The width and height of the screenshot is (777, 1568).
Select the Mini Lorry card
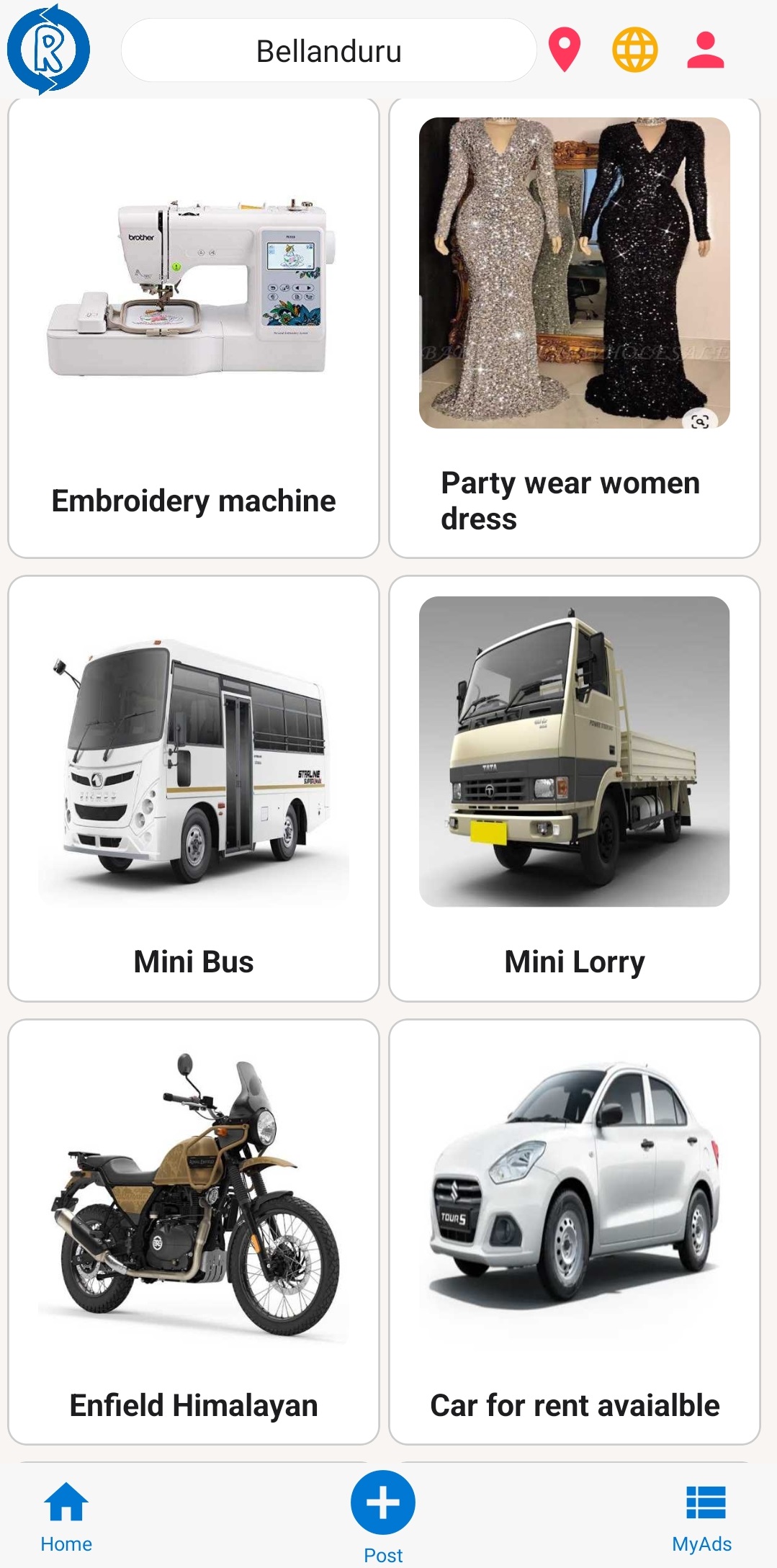574,788
